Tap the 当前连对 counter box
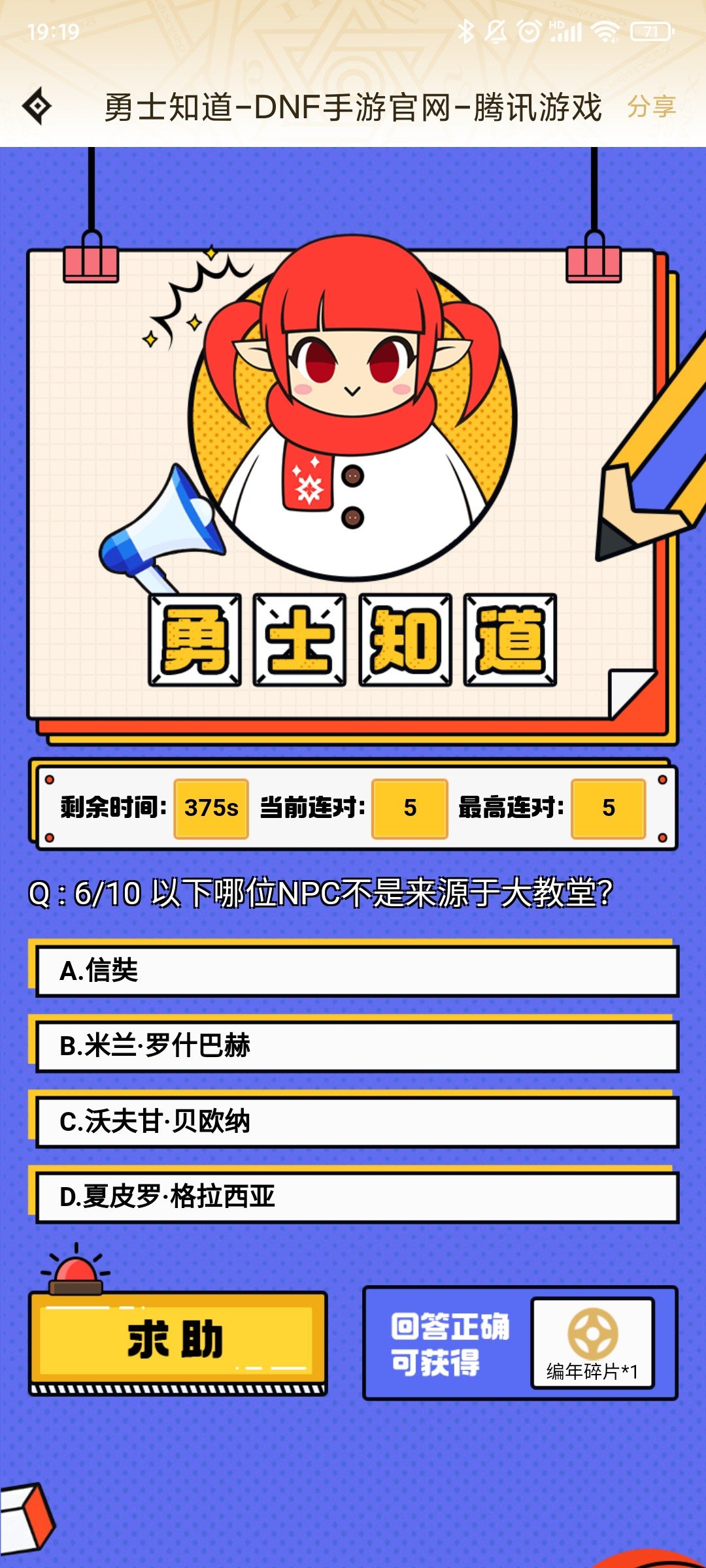 pos(409,809)
